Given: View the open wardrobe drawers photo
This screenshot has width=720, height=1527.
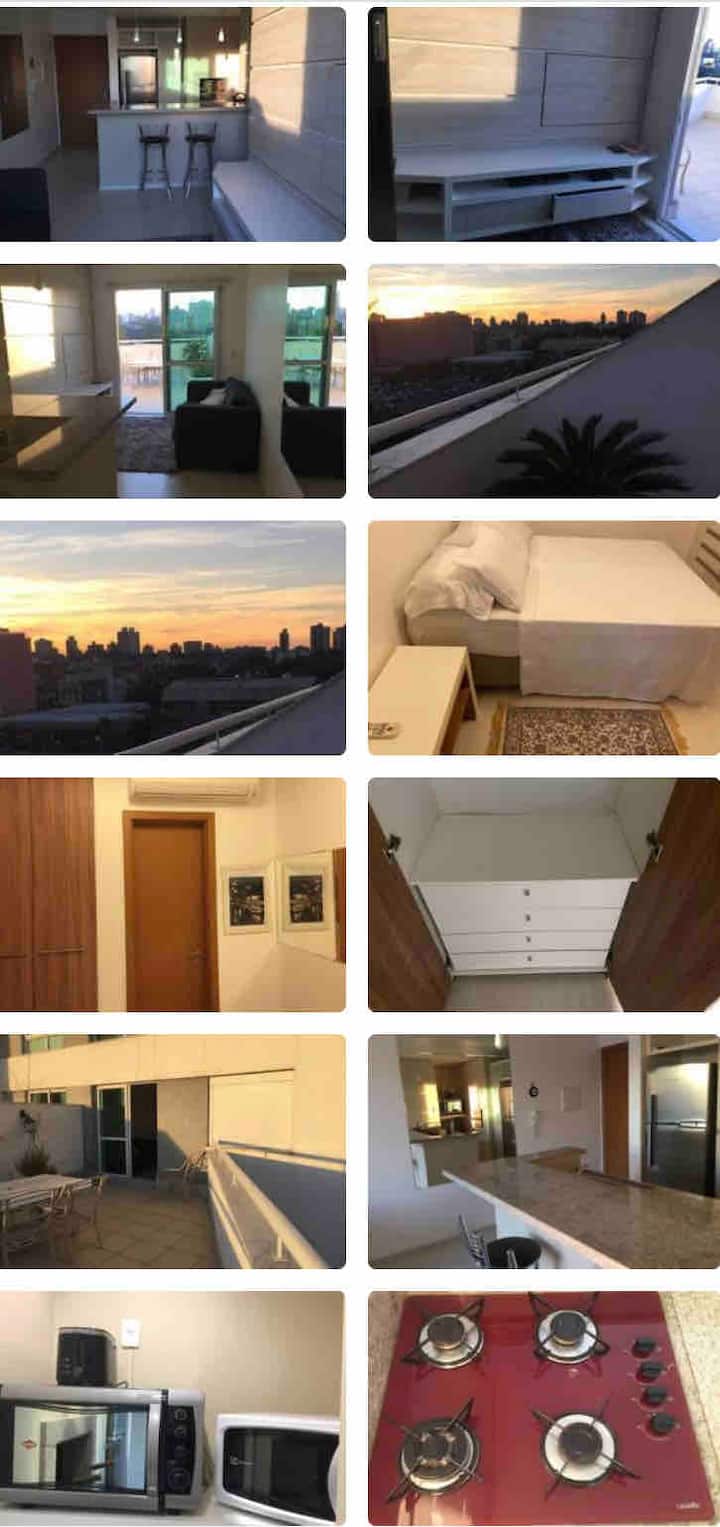Looking at the screenshot, I should [544, 895].
